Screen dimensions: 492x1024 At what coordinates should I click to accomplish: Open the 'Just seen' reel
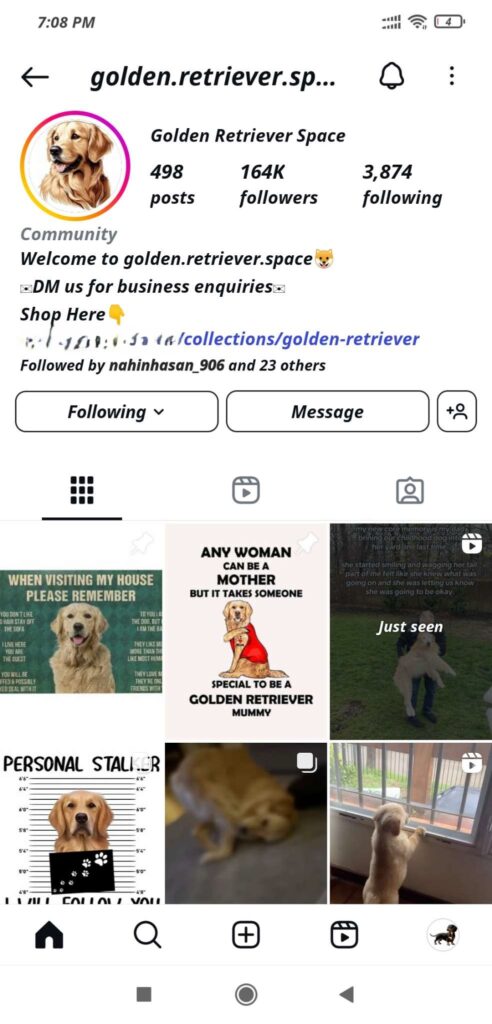point(410,631)
